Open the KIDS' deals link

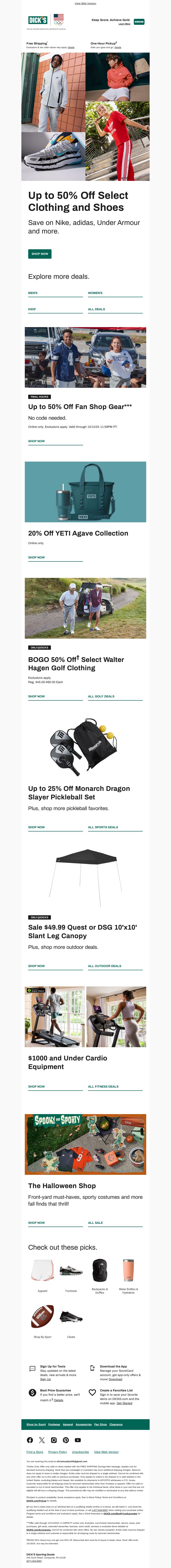point(32,309)
